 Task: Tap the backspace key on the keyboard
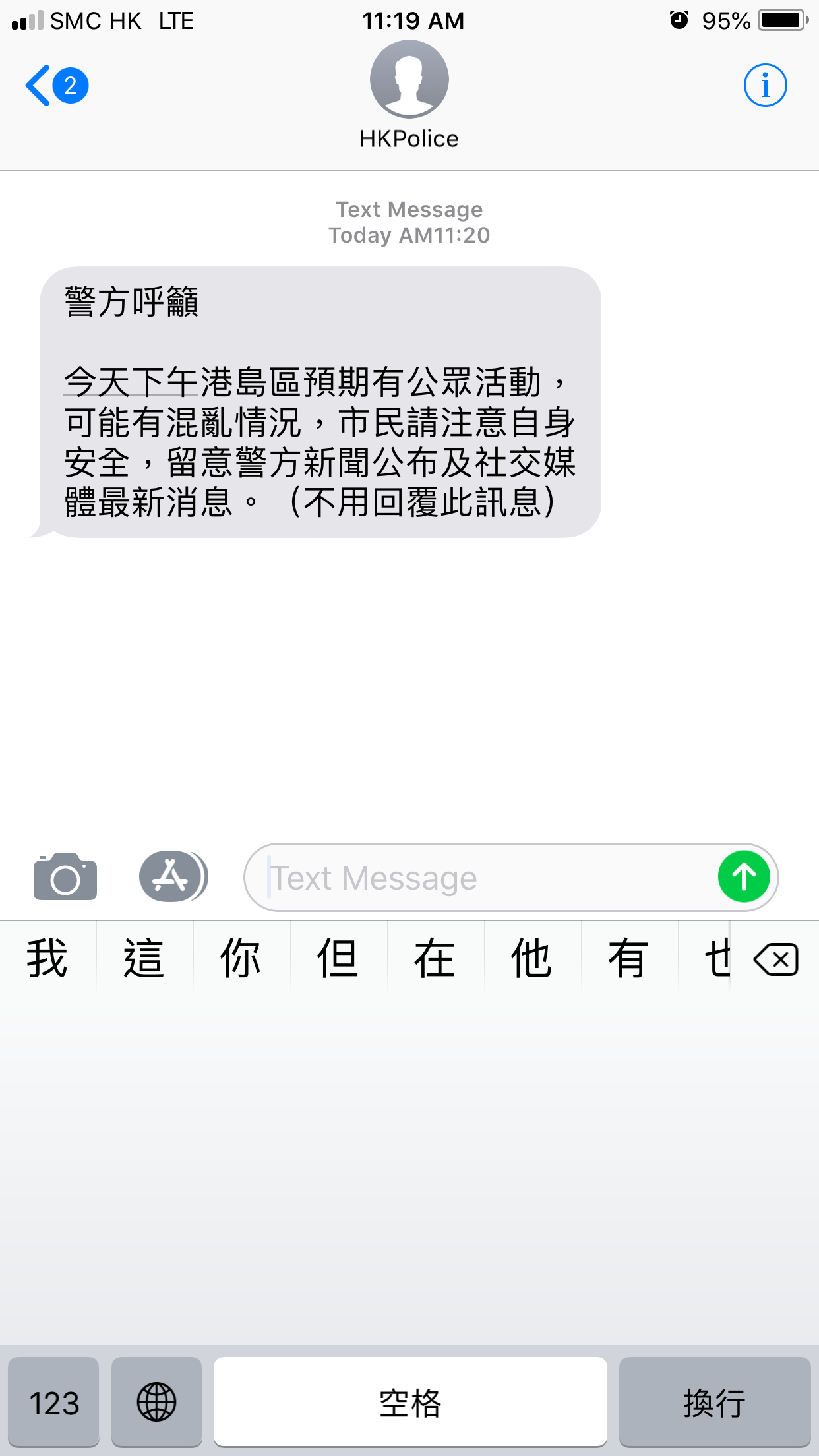(776, 959)
